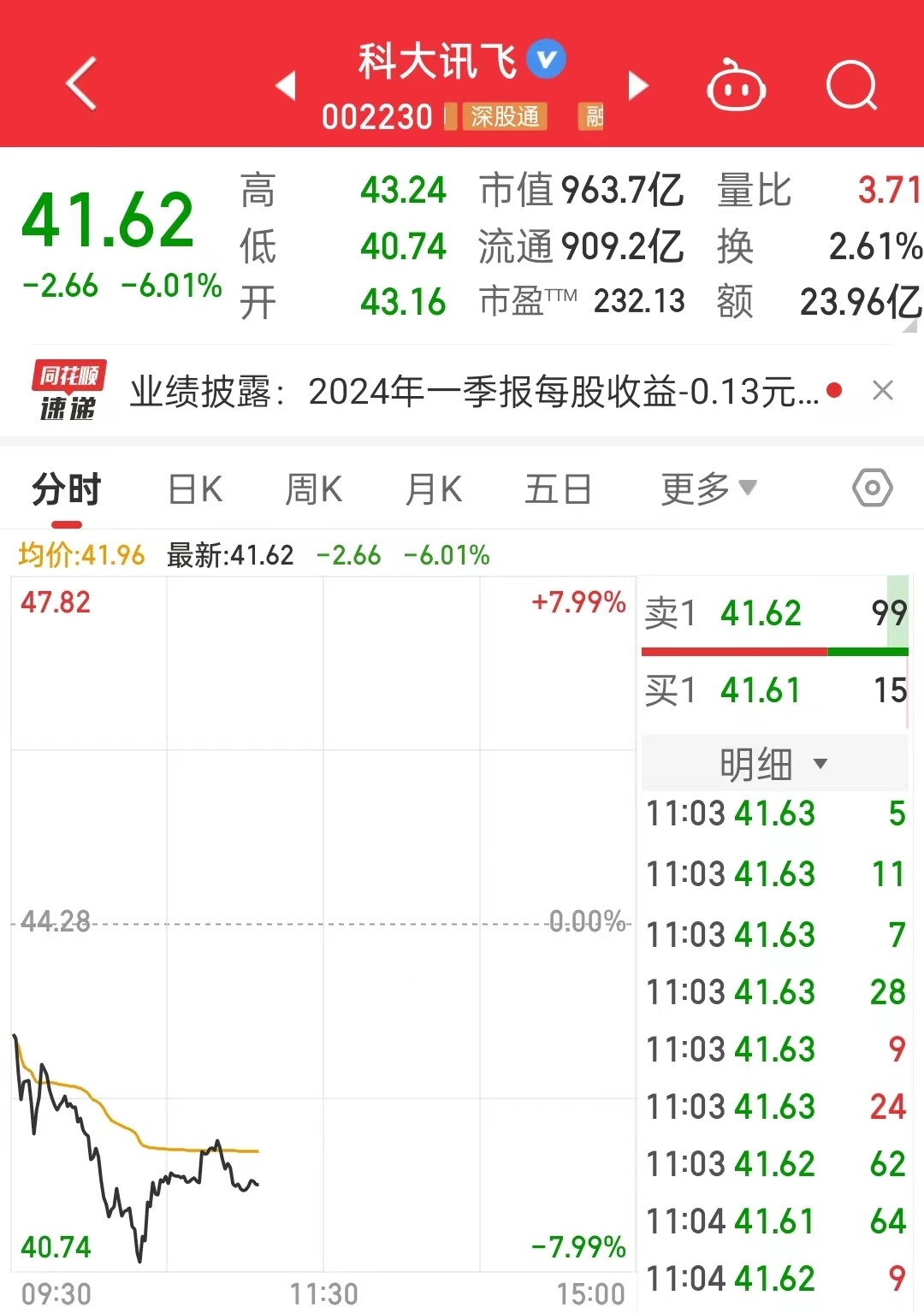This screenshot has width=924, height=1313.
Task: Switch to the 五日 tab
Action: [x=558, y=490]
